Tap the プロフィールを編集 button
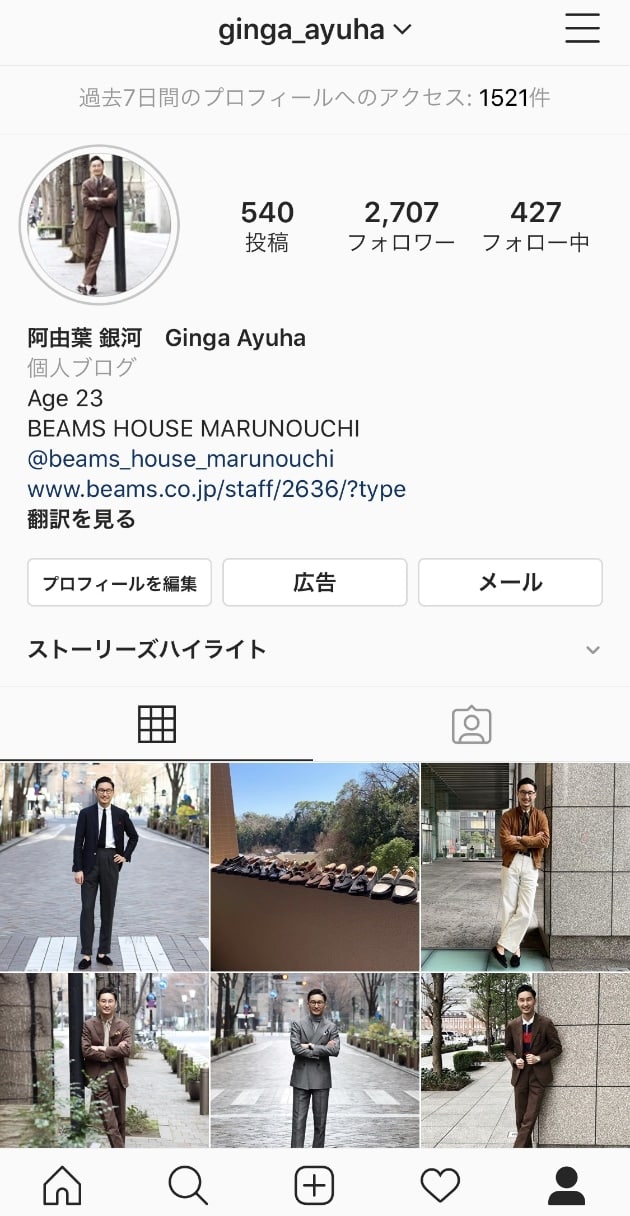630x1216 pixels. (120, 583)
